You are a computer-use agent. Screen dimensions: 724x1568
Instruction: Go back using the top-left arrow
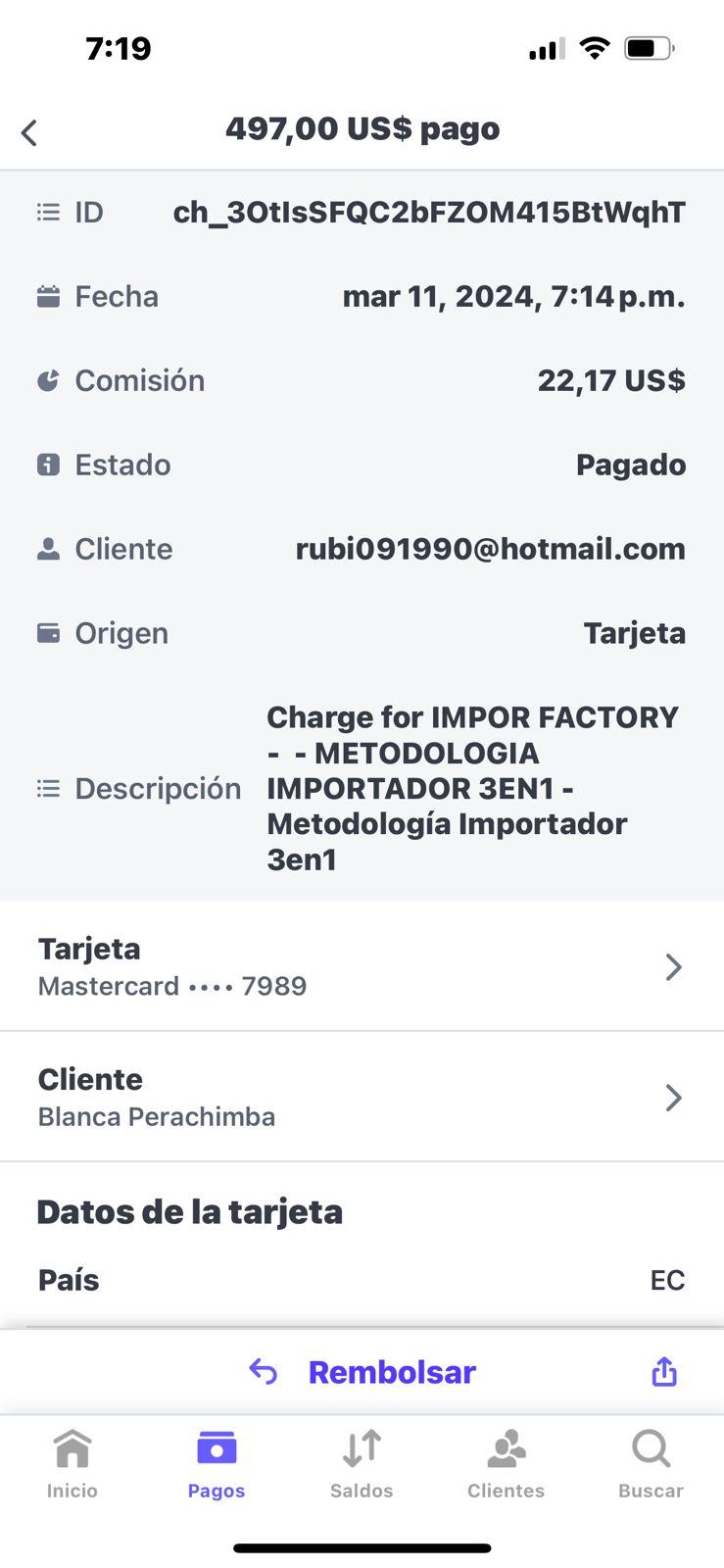pyautogui.click(x=29, y=132)
